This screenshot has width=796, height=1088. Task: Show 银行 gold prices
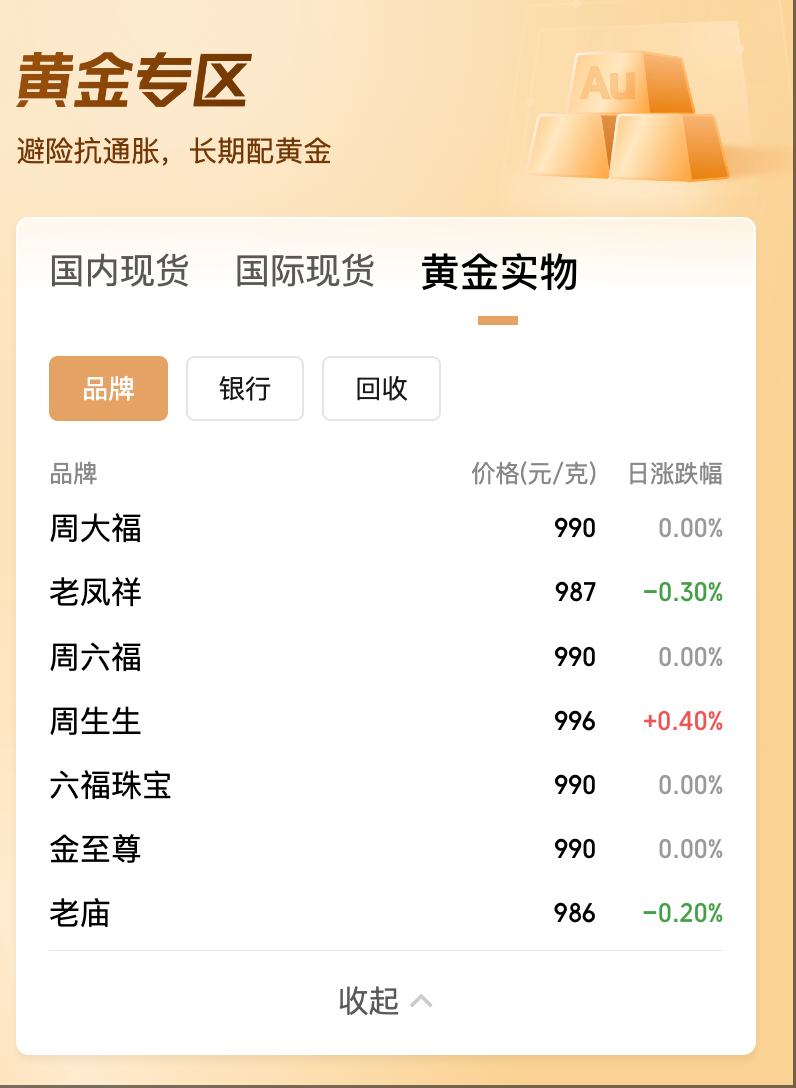[x=245, y=389]
